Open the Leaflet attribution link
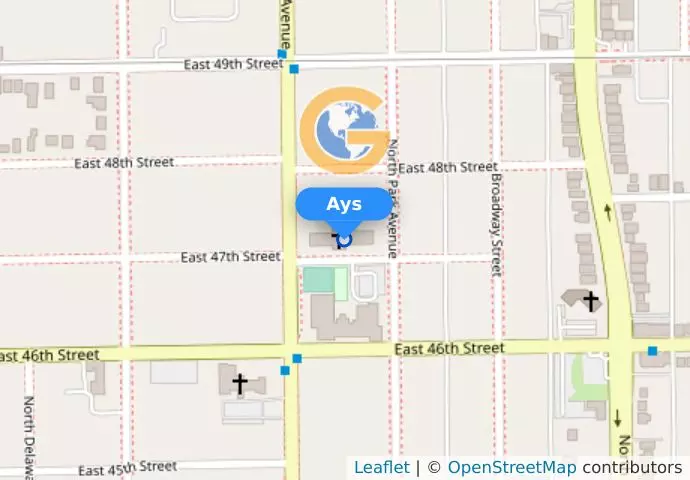Image resolution: width=690 pixels, height=480 pixels. coord(381,467)
